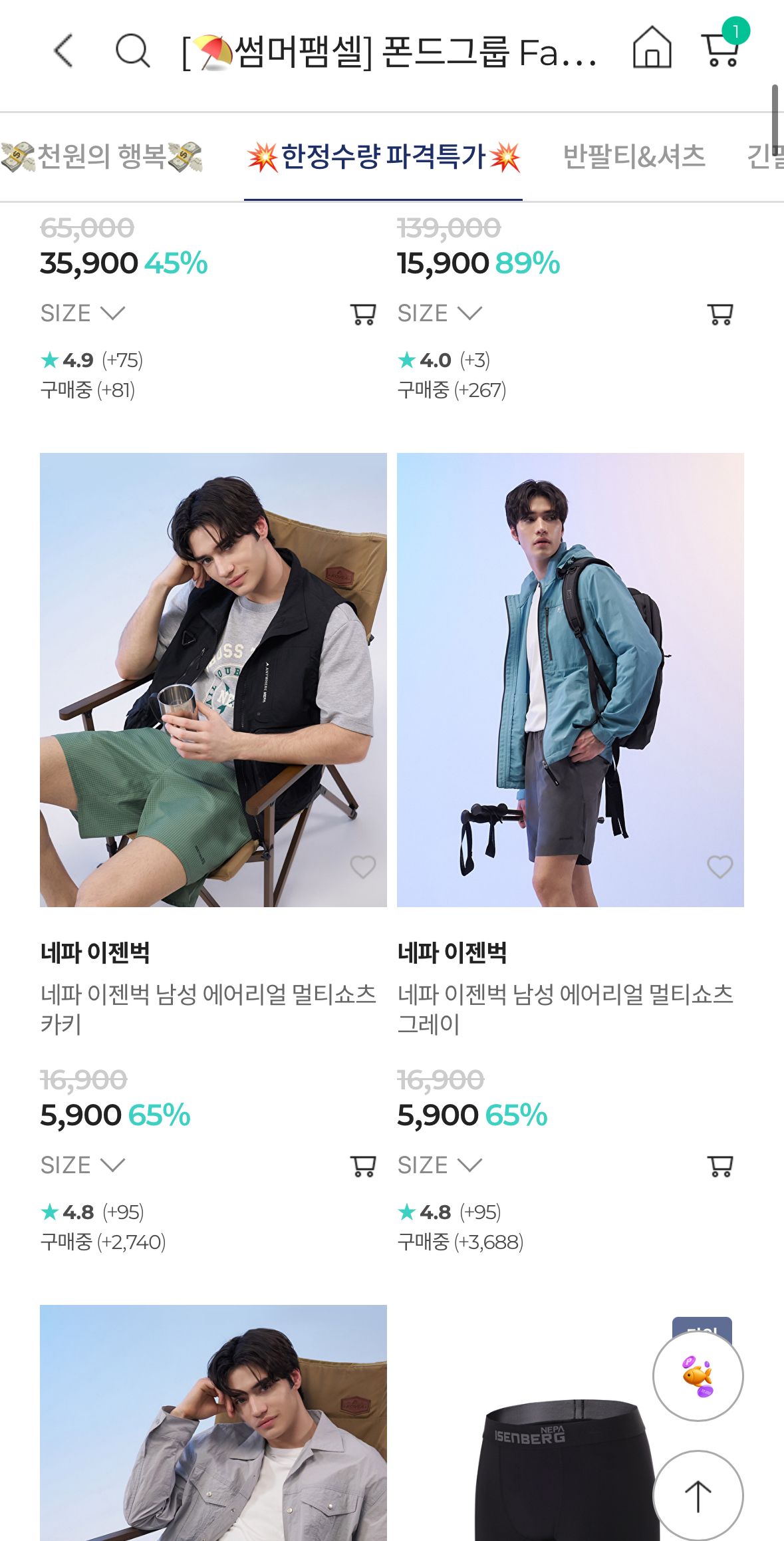Like the 멀티쇼츠 그레이 product
The image size is (784, 1541).
pos(719,867)
